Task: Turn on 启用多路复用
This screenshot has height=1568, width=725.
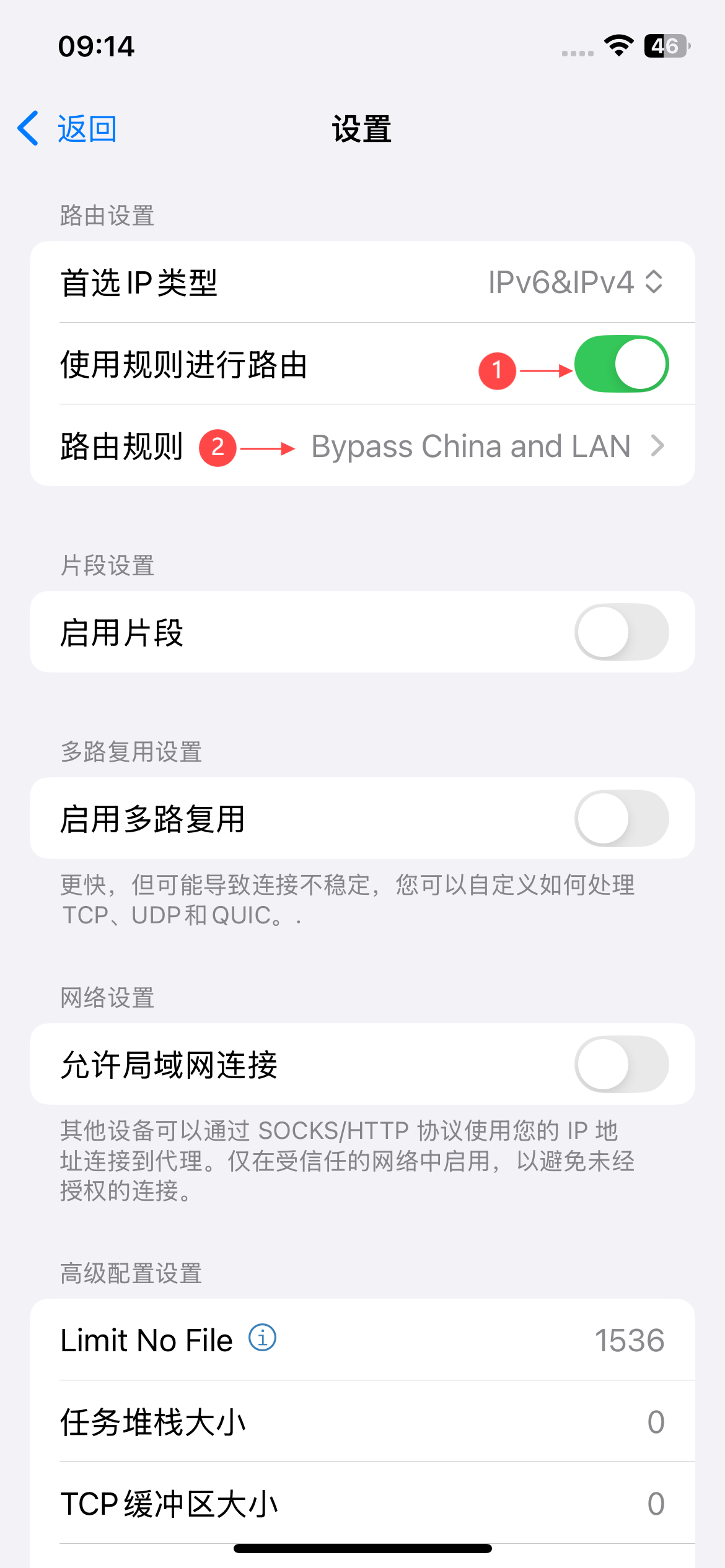Action: point(621,819)
